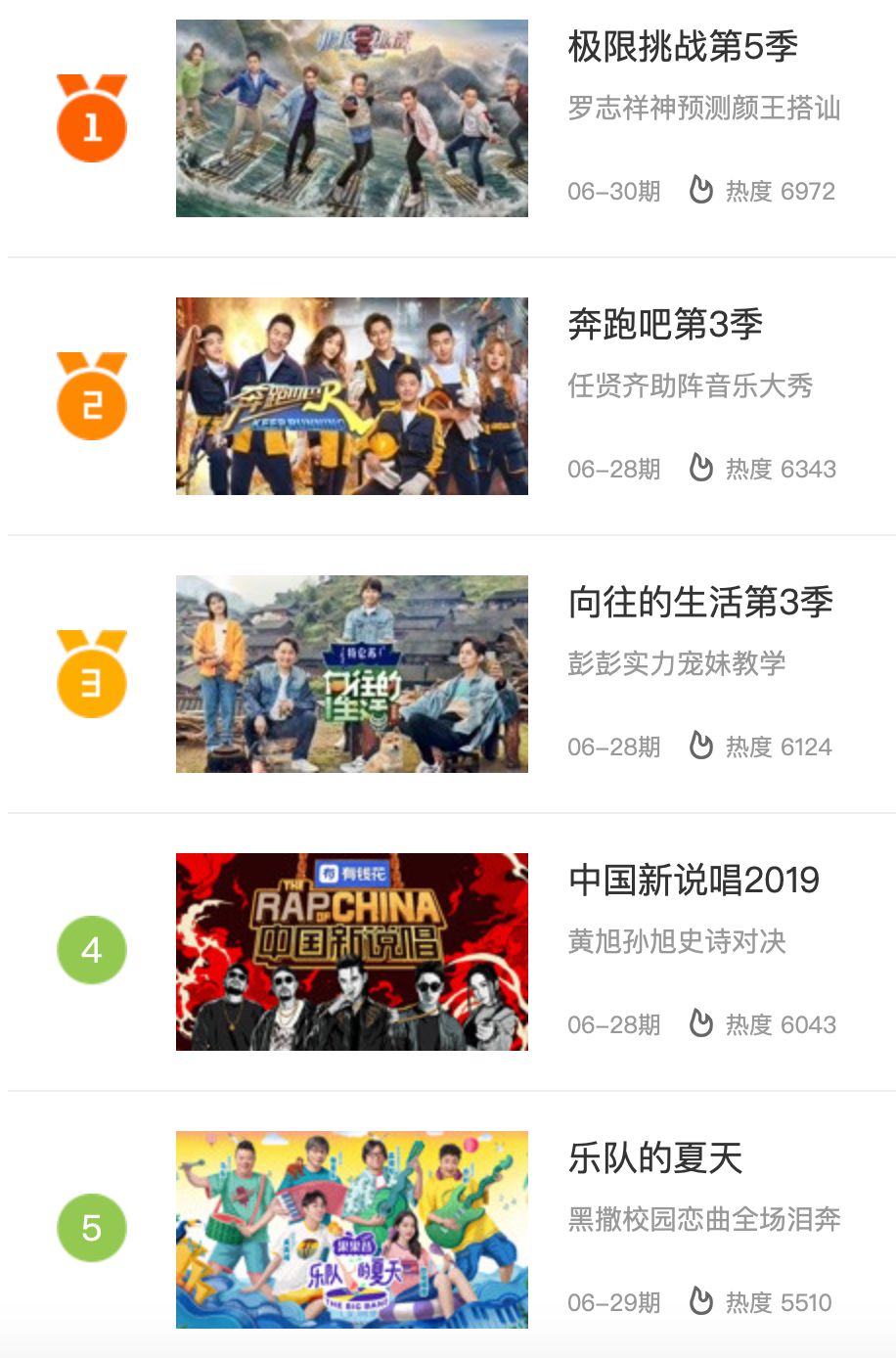Viewport: 896px width, 1358px height.
Task: Open 乐队的夏天 ranked fifth
Action: (655, 1158)
